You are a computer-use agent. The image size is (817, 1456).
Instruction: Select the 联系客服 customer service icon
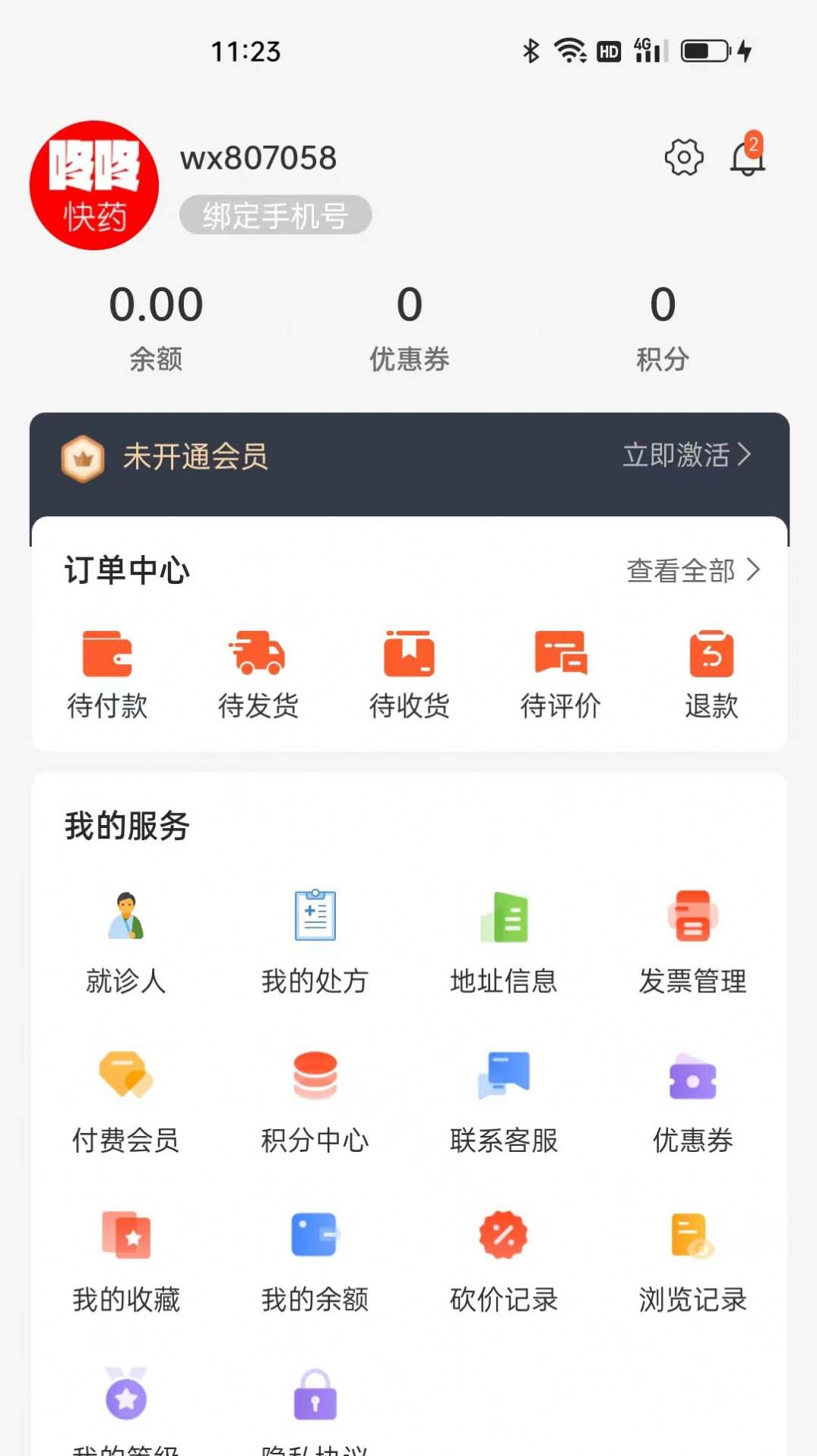click(504, 1076)
